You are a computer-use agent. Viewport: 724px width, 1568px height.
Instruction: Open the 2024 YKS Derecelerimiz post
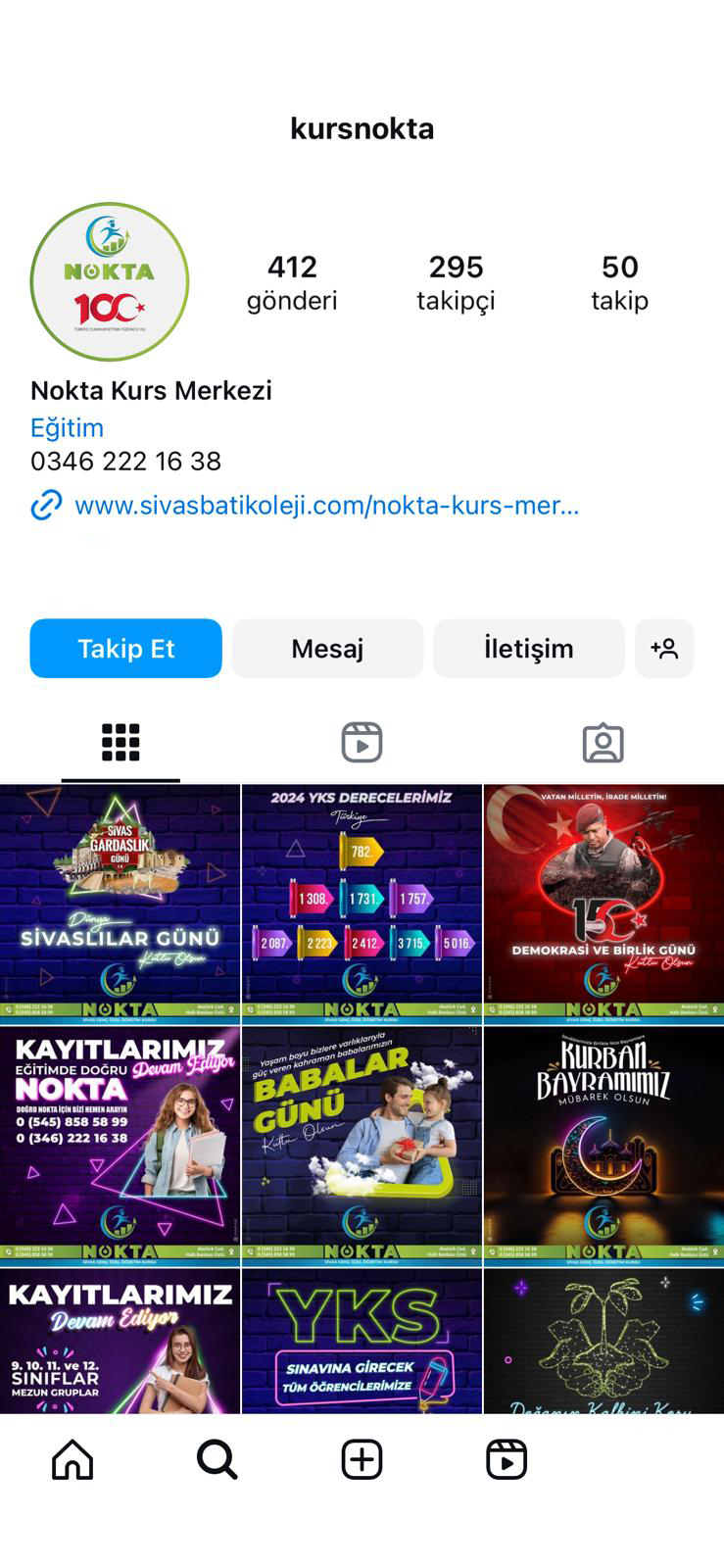(362, 904)
